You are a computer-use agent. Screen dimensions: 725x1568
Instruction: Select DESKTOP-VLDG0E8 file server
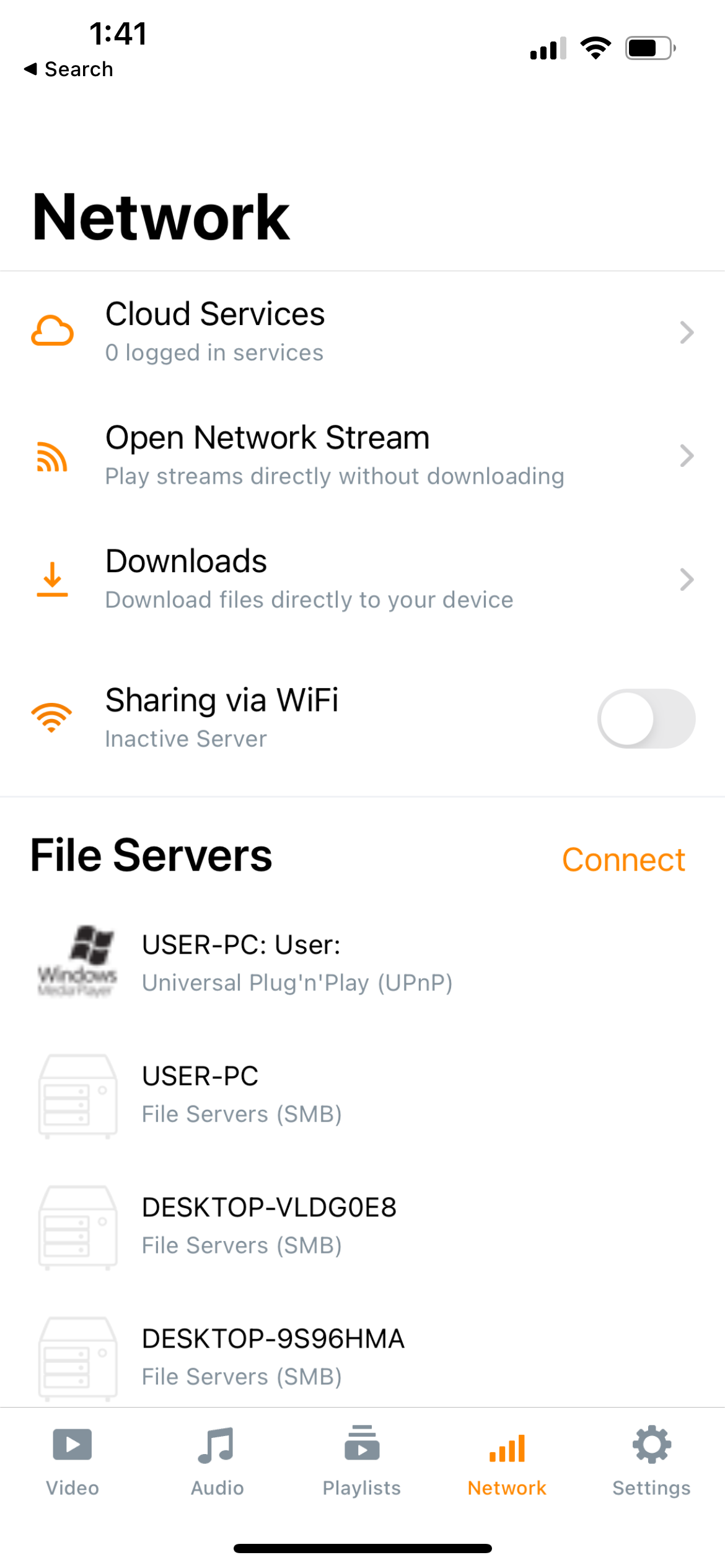[362, 1226]
